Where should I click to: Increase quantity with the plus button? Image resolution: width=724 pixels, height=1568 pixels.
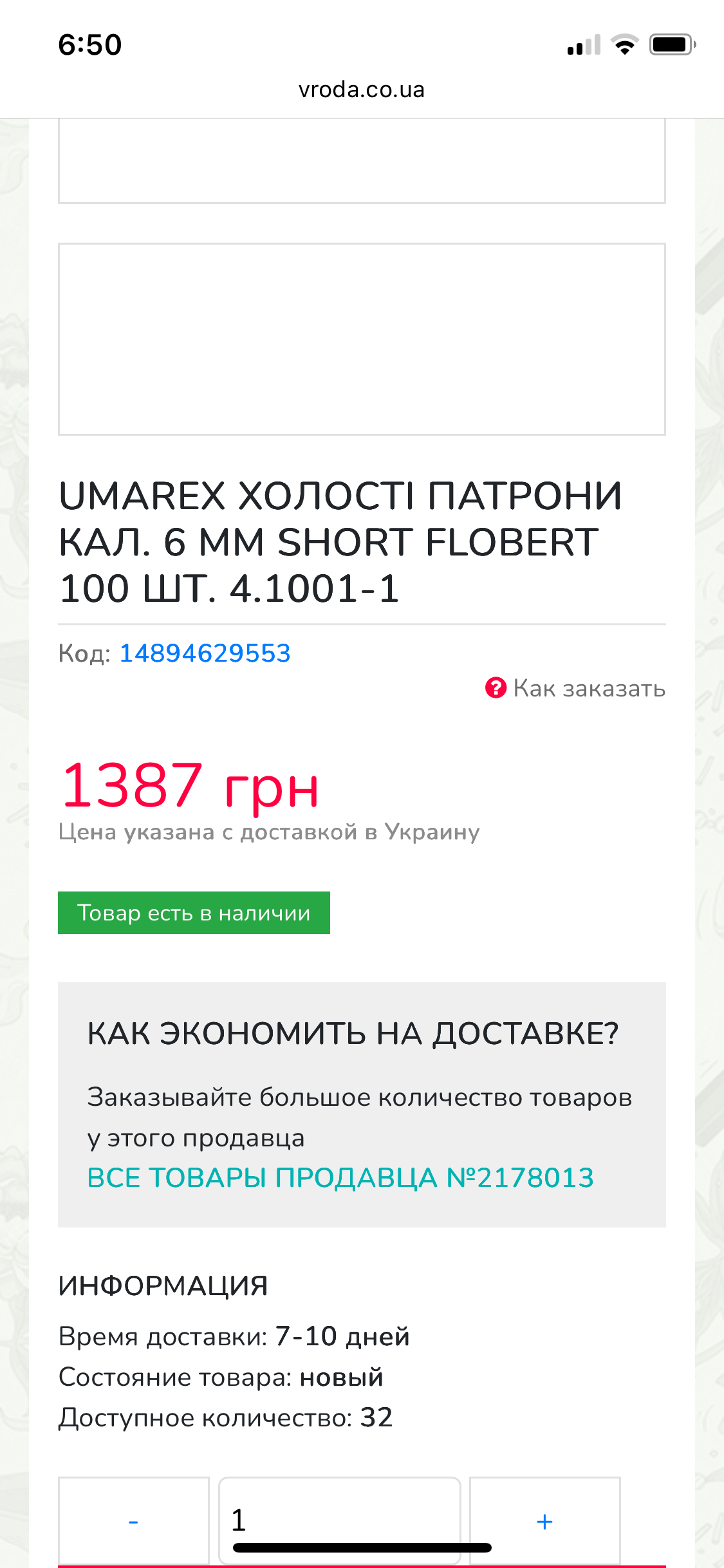pyautogui.click(x=544, y=1520)
